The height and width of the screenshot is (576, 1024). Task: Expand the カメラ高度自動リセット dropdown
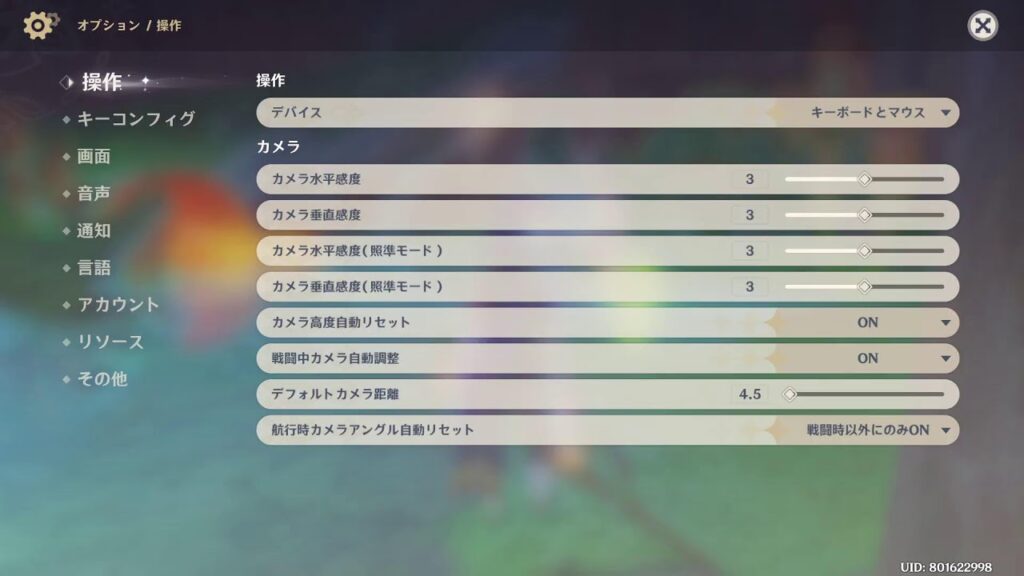pyautogui.click(x=866, y=323)
